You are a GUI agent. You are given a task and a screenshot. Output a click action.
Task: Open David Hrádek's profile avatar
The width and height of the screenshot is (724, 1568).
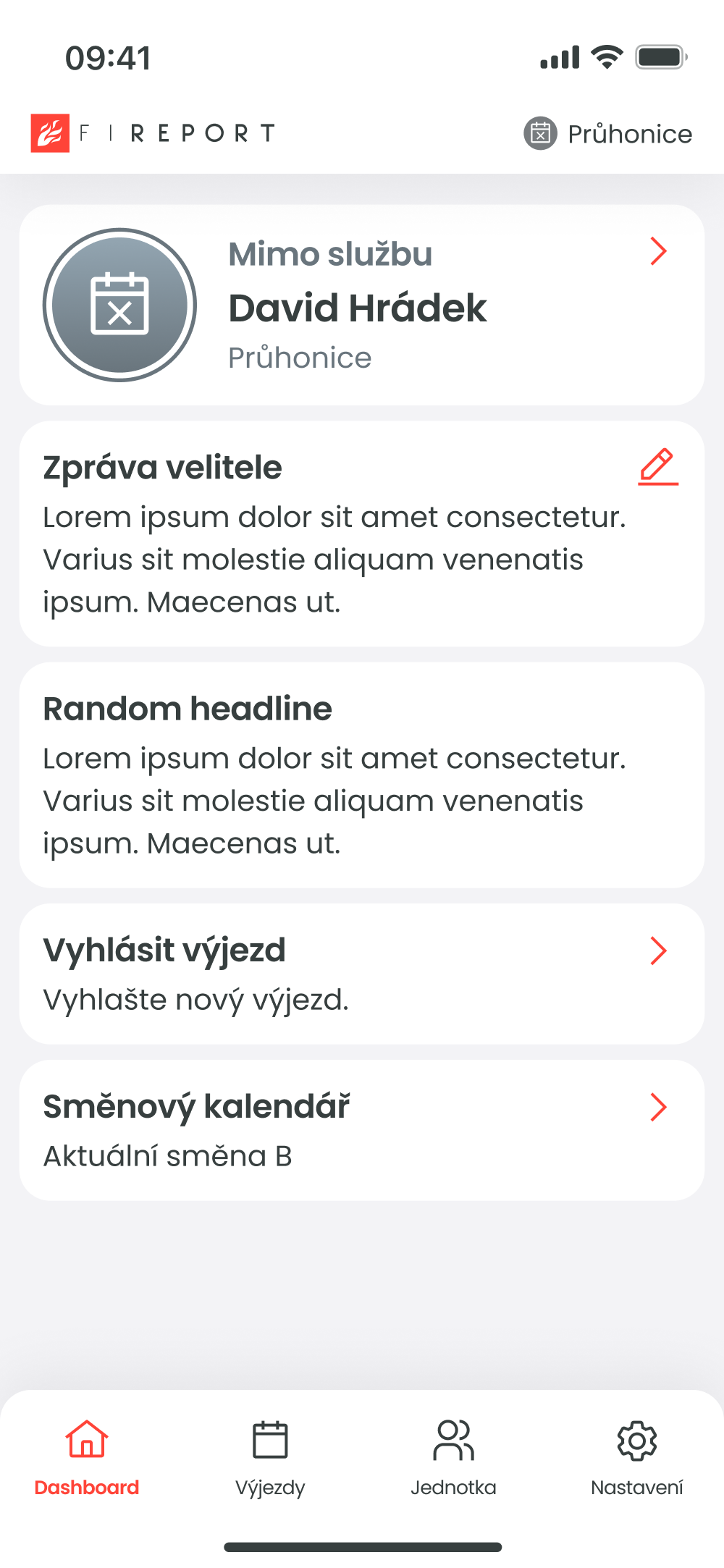click(x=121, y=304)
